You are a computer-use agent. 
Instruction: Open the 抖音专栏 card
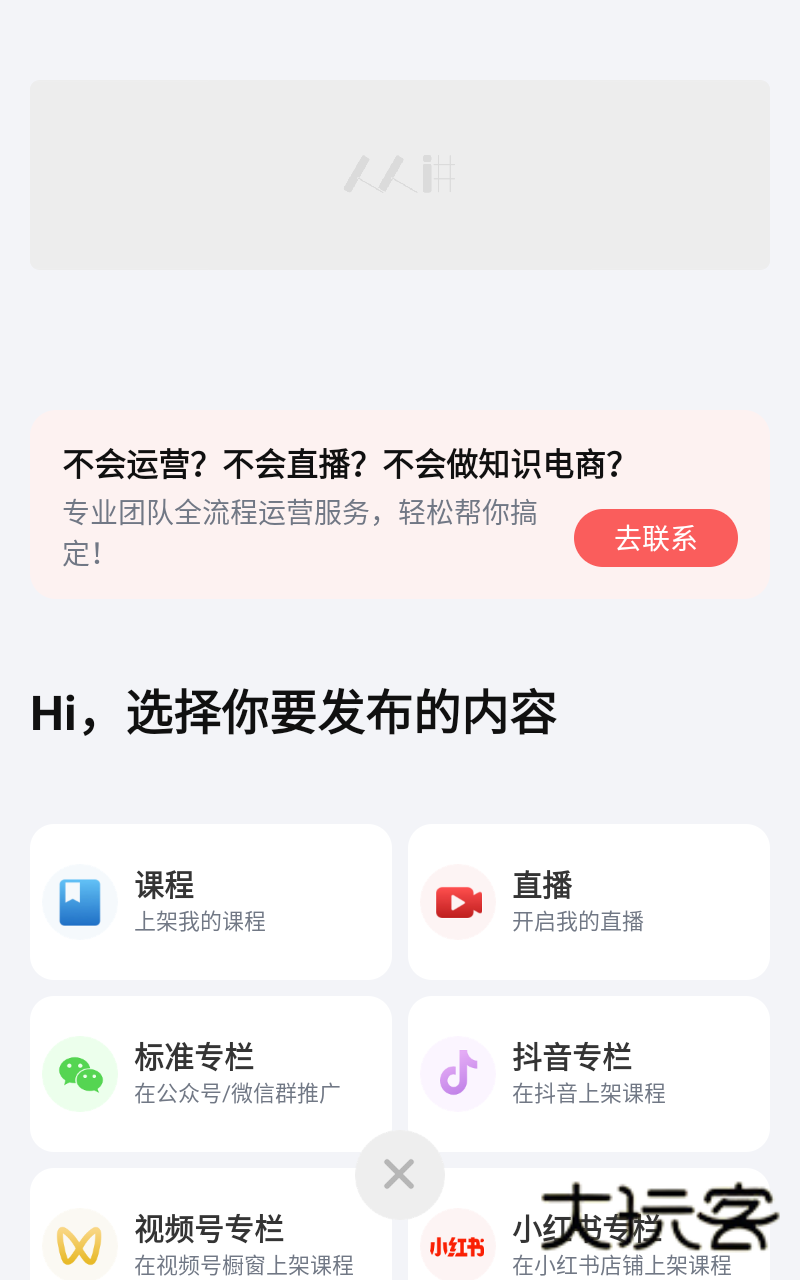588,1074
